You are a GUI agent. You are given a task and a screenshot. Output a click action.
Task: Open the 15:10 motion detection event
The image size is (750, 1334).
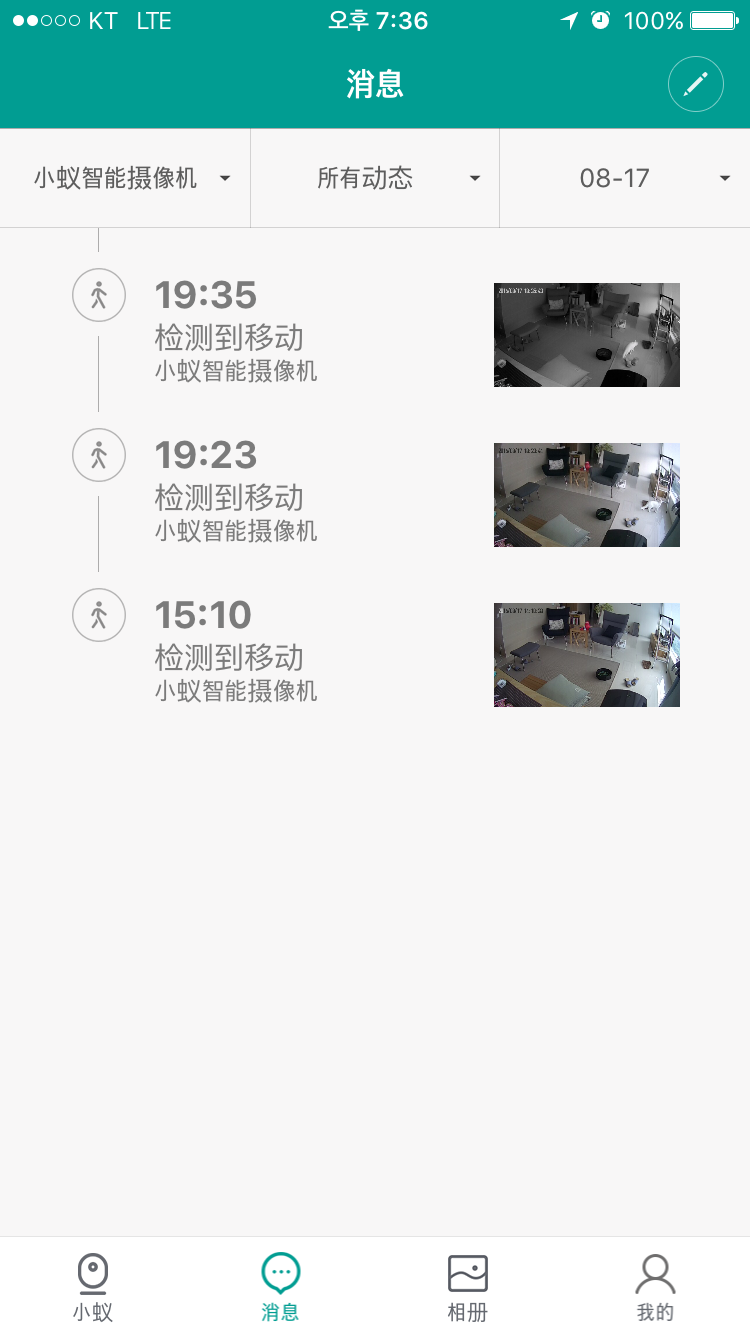(375, 654)
